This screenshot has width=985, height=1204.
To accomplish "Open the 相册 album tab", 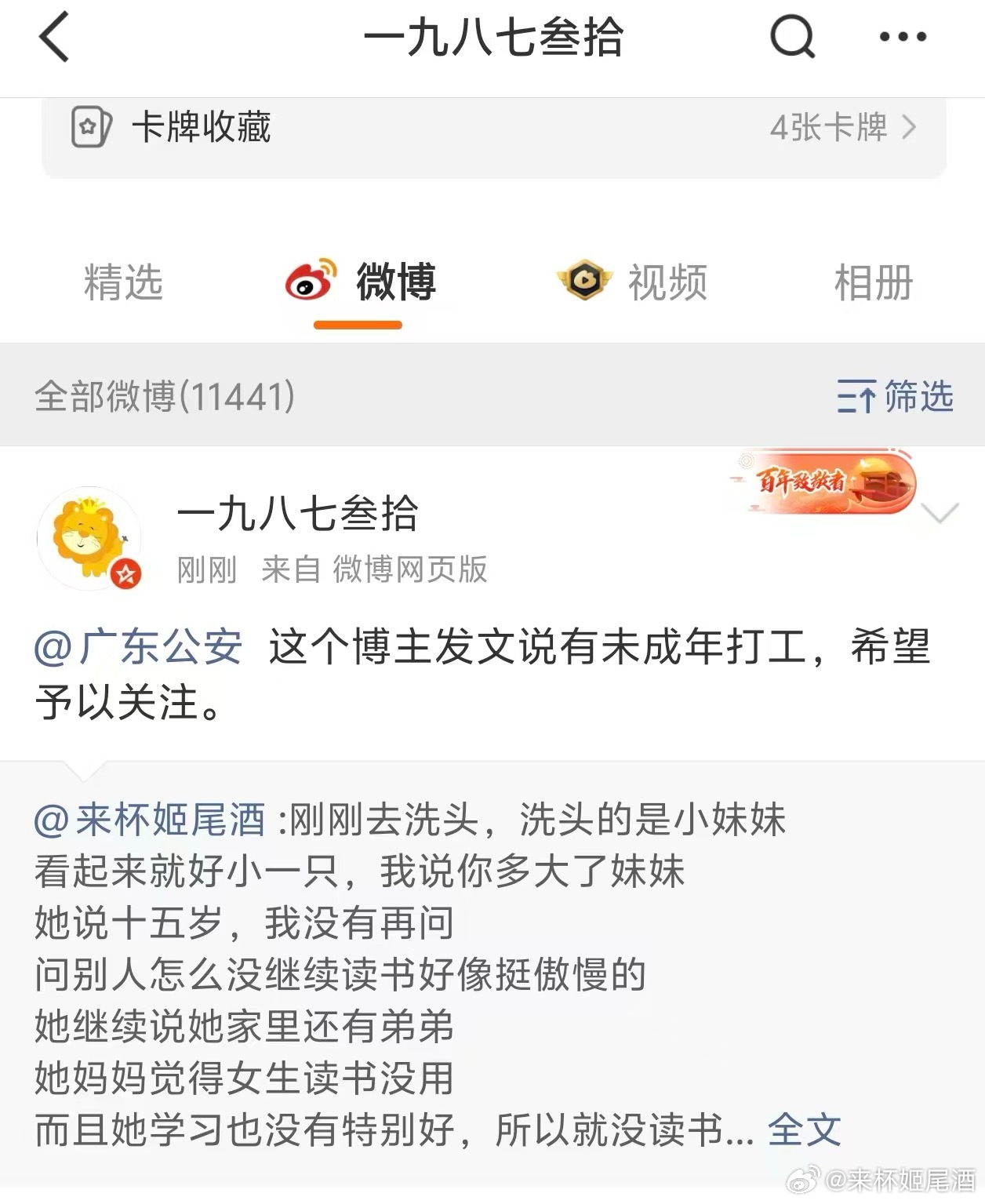I will click(x=873, y=282).
